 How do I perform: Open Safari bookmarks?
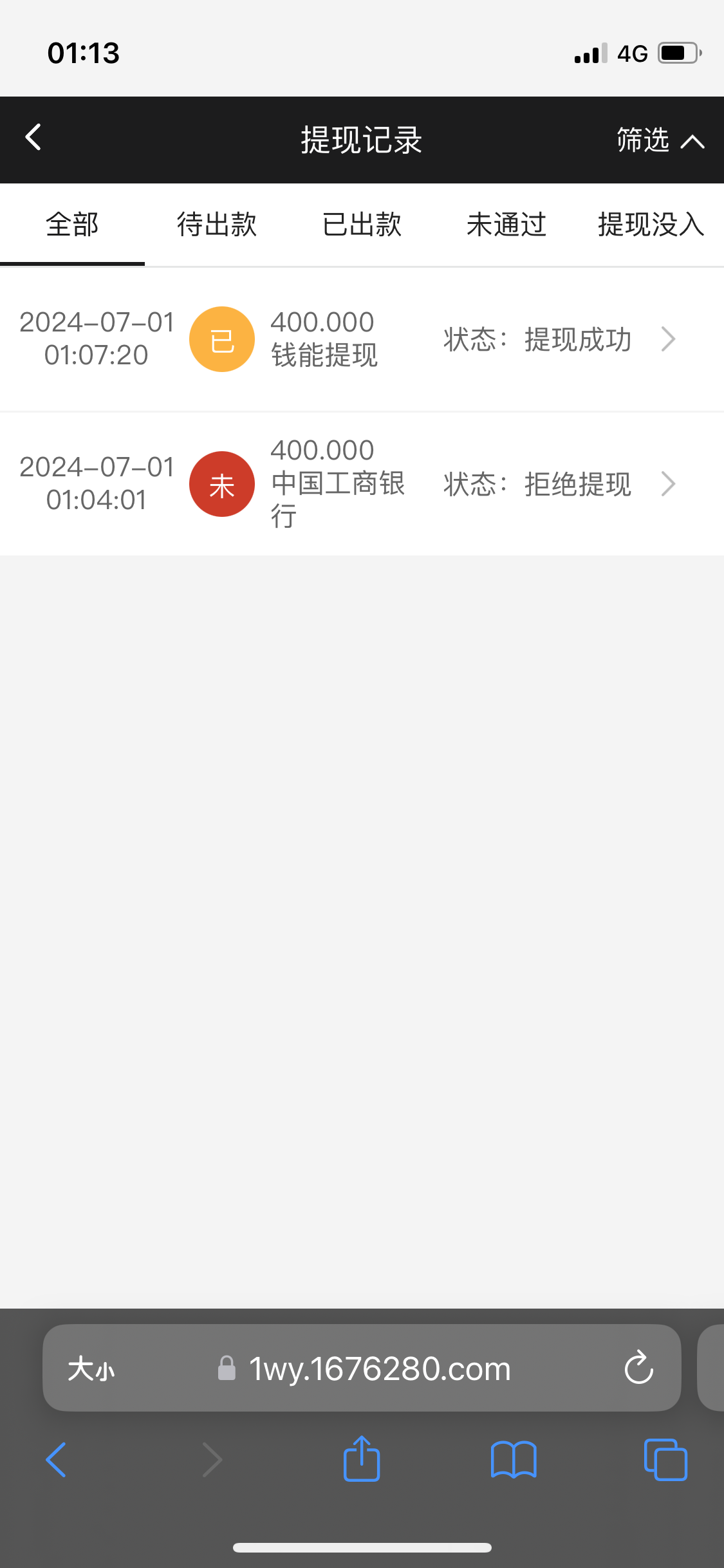pos(514,1460)
